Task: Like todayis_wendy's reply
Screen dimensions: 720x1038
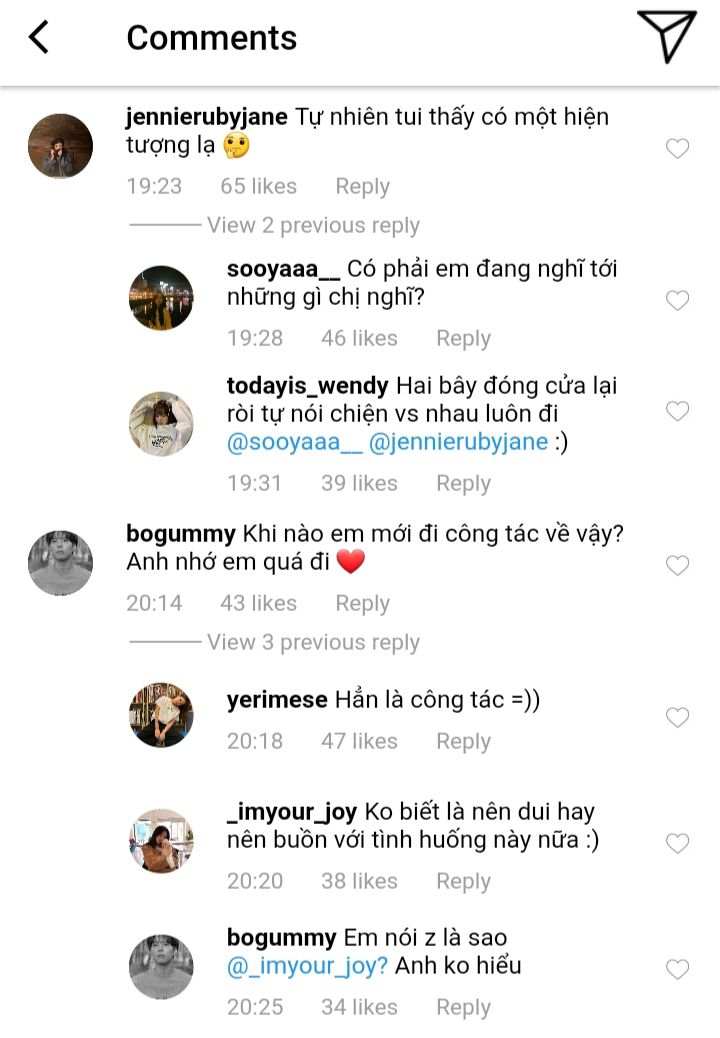Action: 677,411
